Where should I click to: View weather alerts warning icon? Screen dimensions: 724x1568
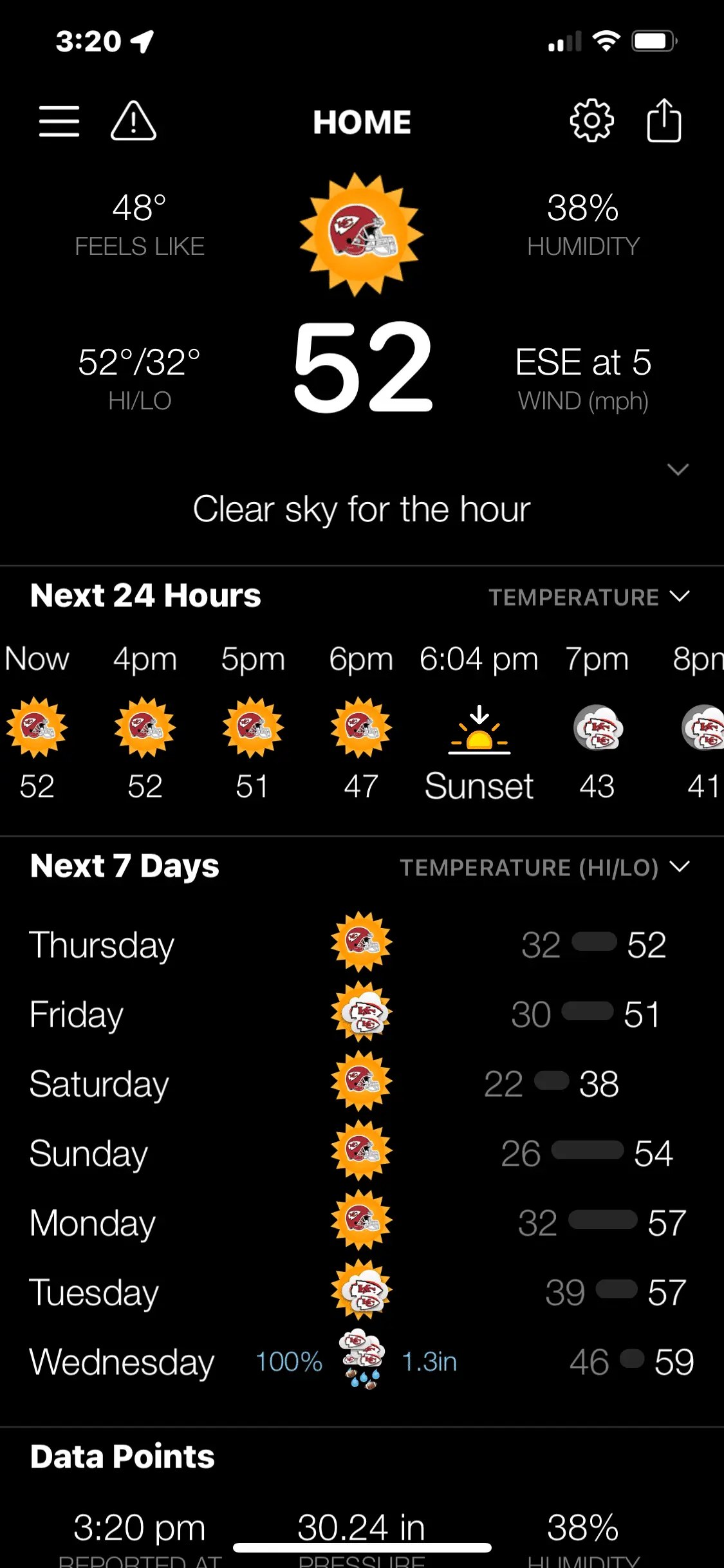133,121
